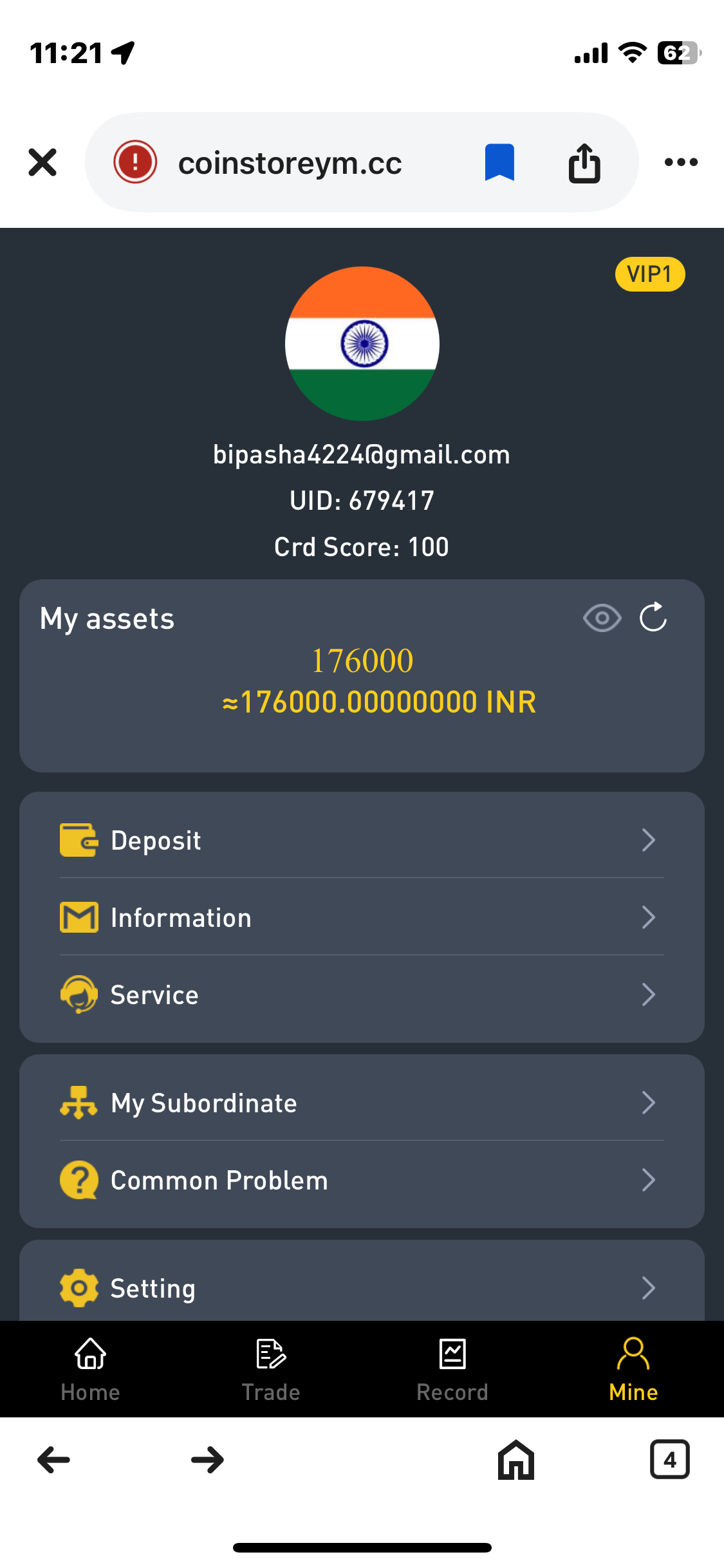The height and width of the screenshot is (1568, 724).
Task: Close the in-app browser page
Action: (42, 162)
